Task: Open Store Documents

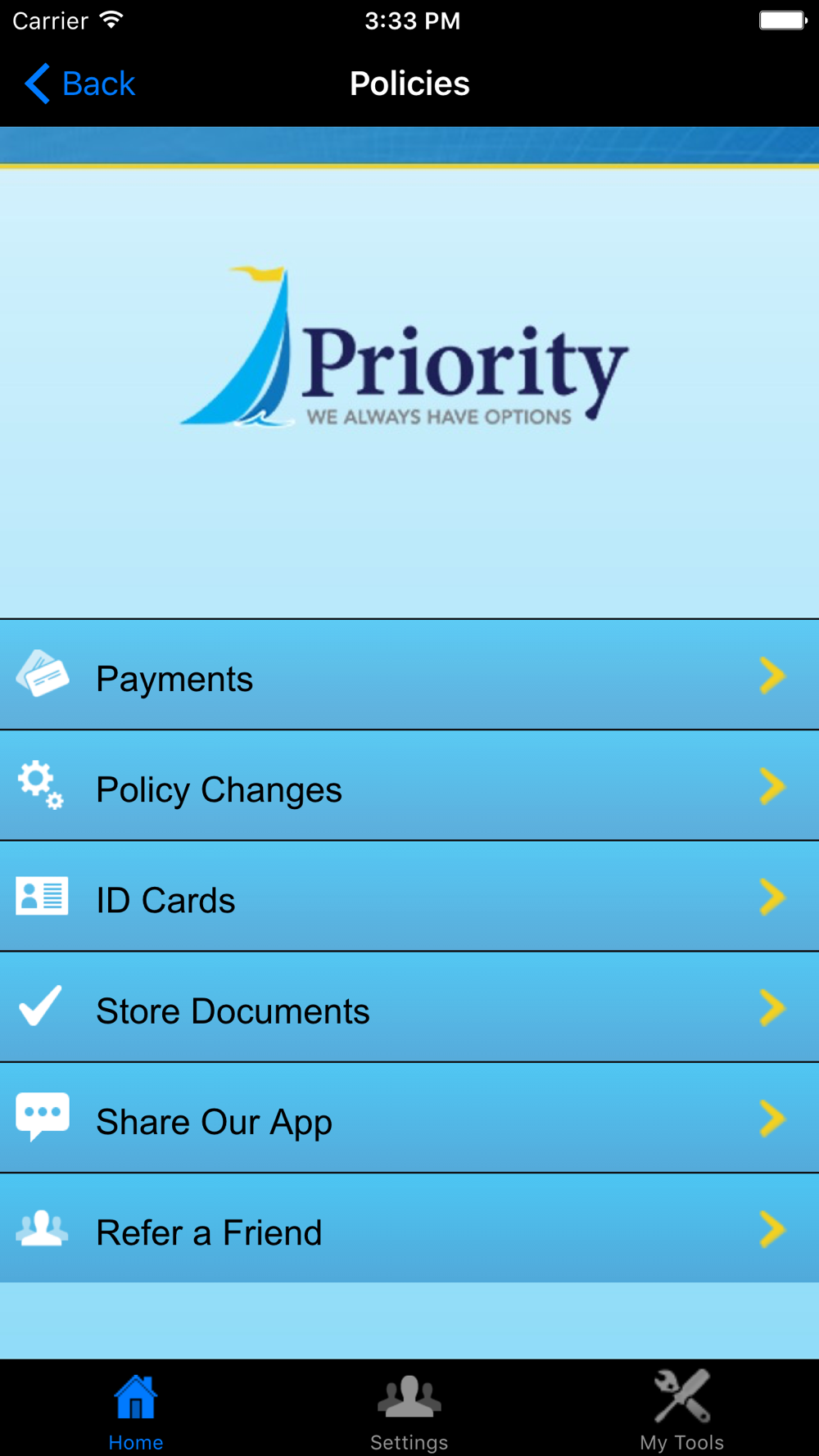Action: [x=409, y=1008]
